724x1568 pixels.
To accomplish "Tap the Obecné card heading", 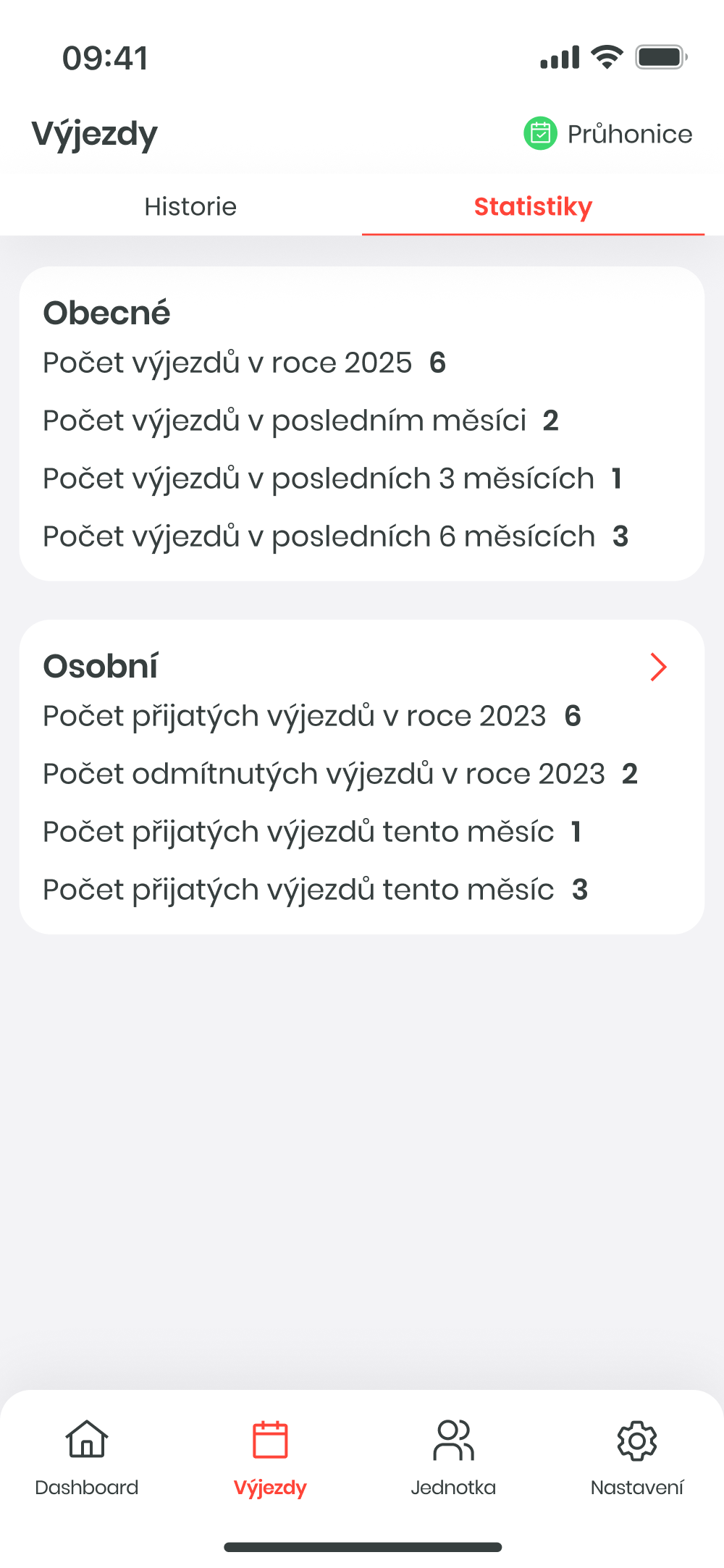I will coord(106,313).
